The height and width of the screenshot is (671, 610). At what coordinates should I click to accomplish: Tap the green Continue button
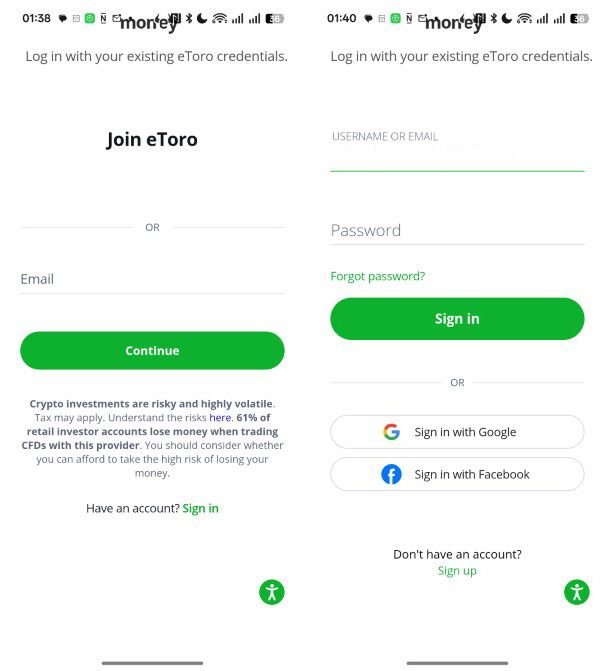pyautogui.click(x=152, y=351)
